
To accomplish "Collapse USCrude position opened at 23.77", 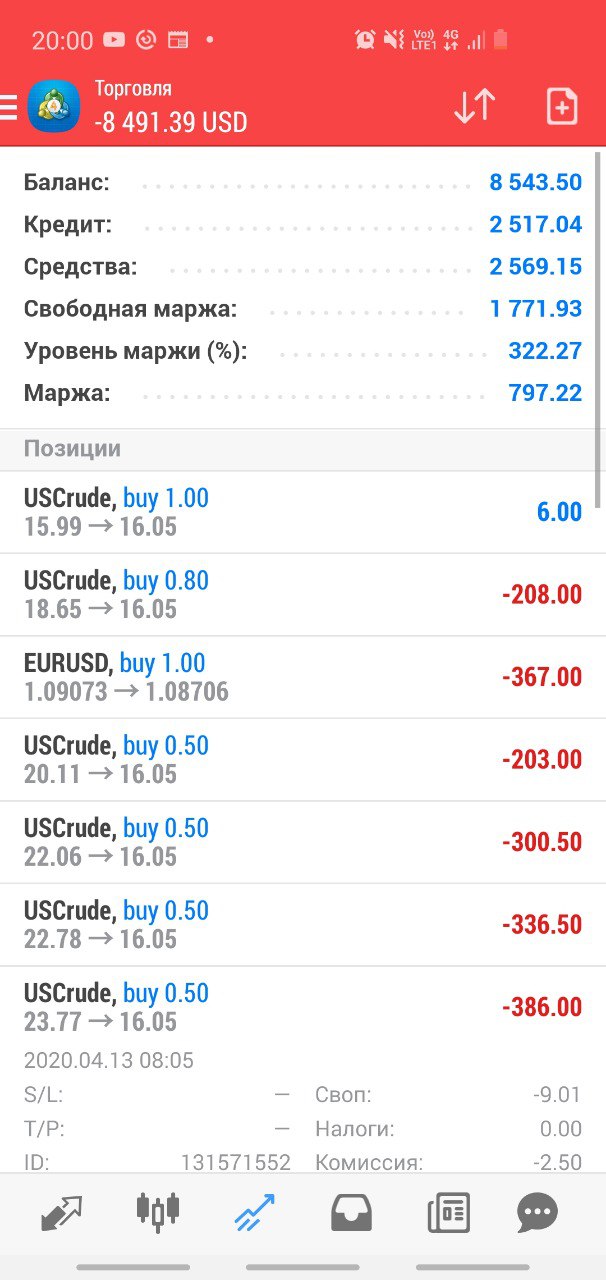I will [x=303, y=1007].
